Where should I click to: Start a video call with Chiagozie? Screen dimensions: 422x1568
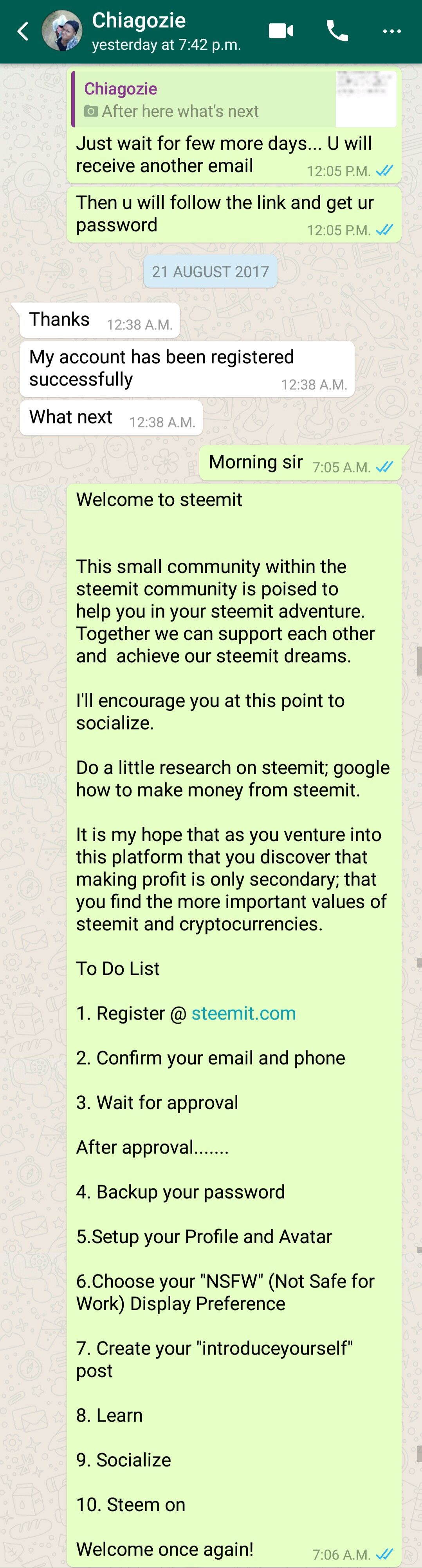tap(281, 31)
